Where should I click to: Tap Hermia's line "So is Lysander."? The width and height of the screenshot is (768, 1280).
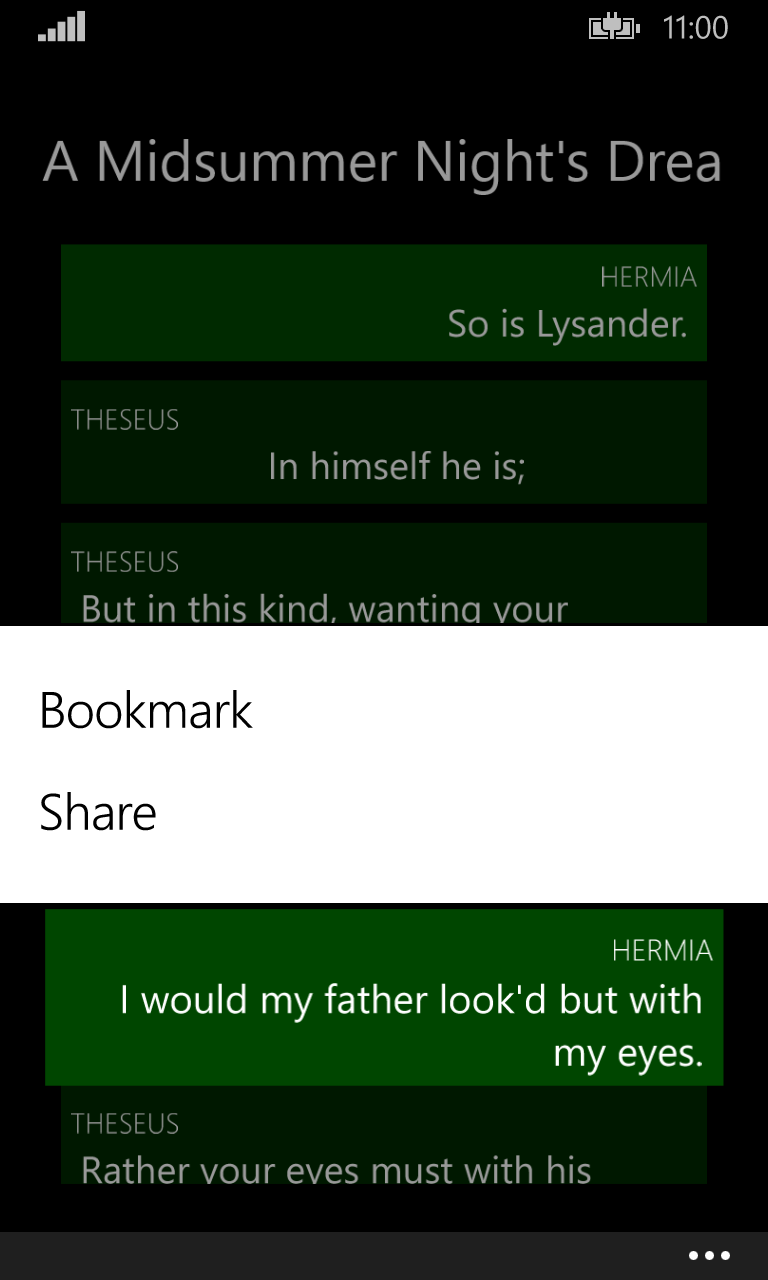click(384, 303)
